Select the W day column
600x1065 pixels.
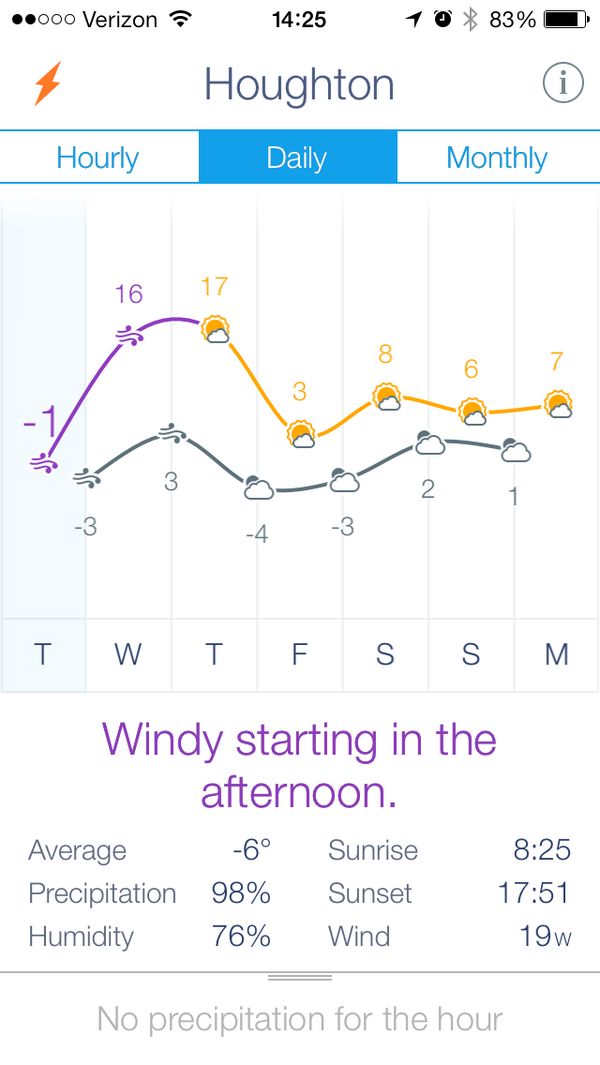[x=128, y=655]
